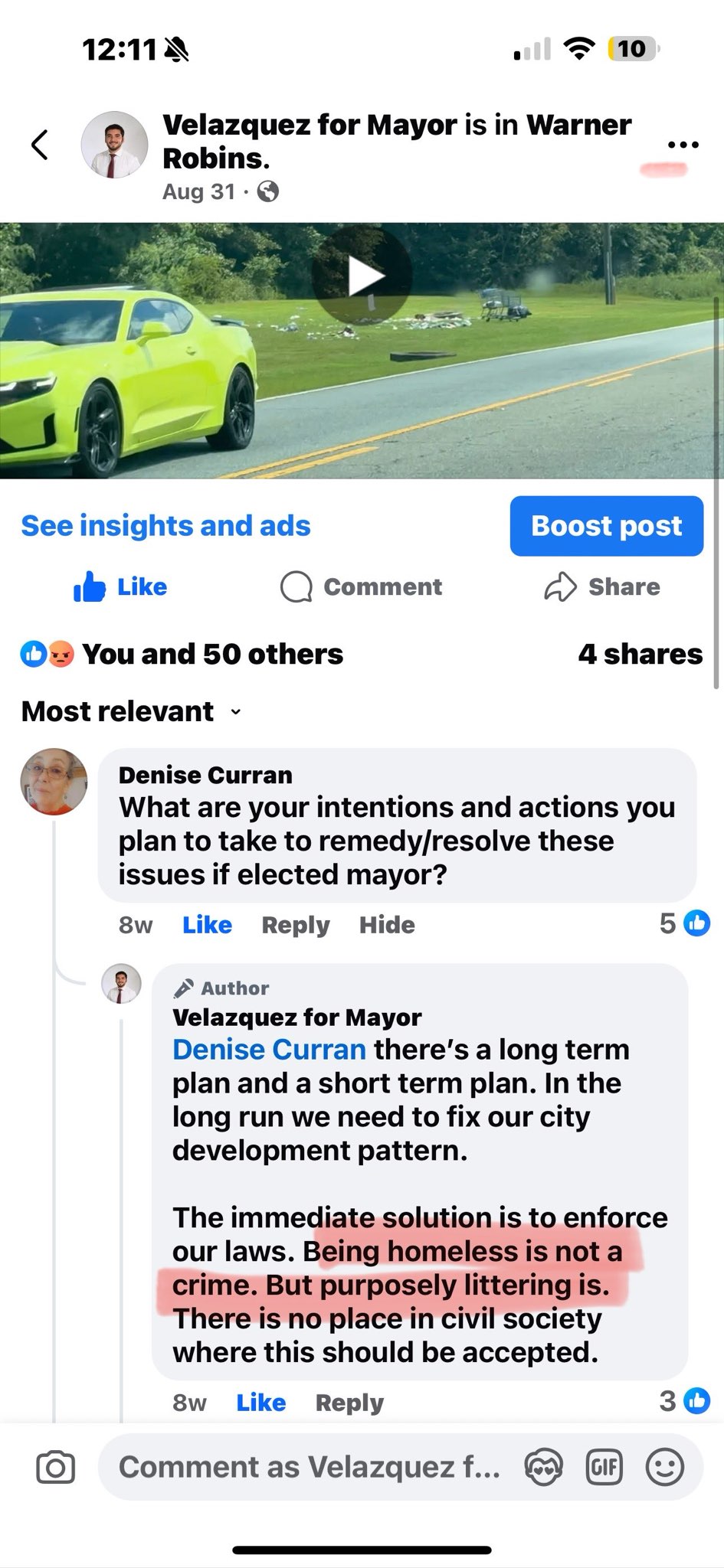
Task: Open the GIF picker
Action: pos(604,1468)
